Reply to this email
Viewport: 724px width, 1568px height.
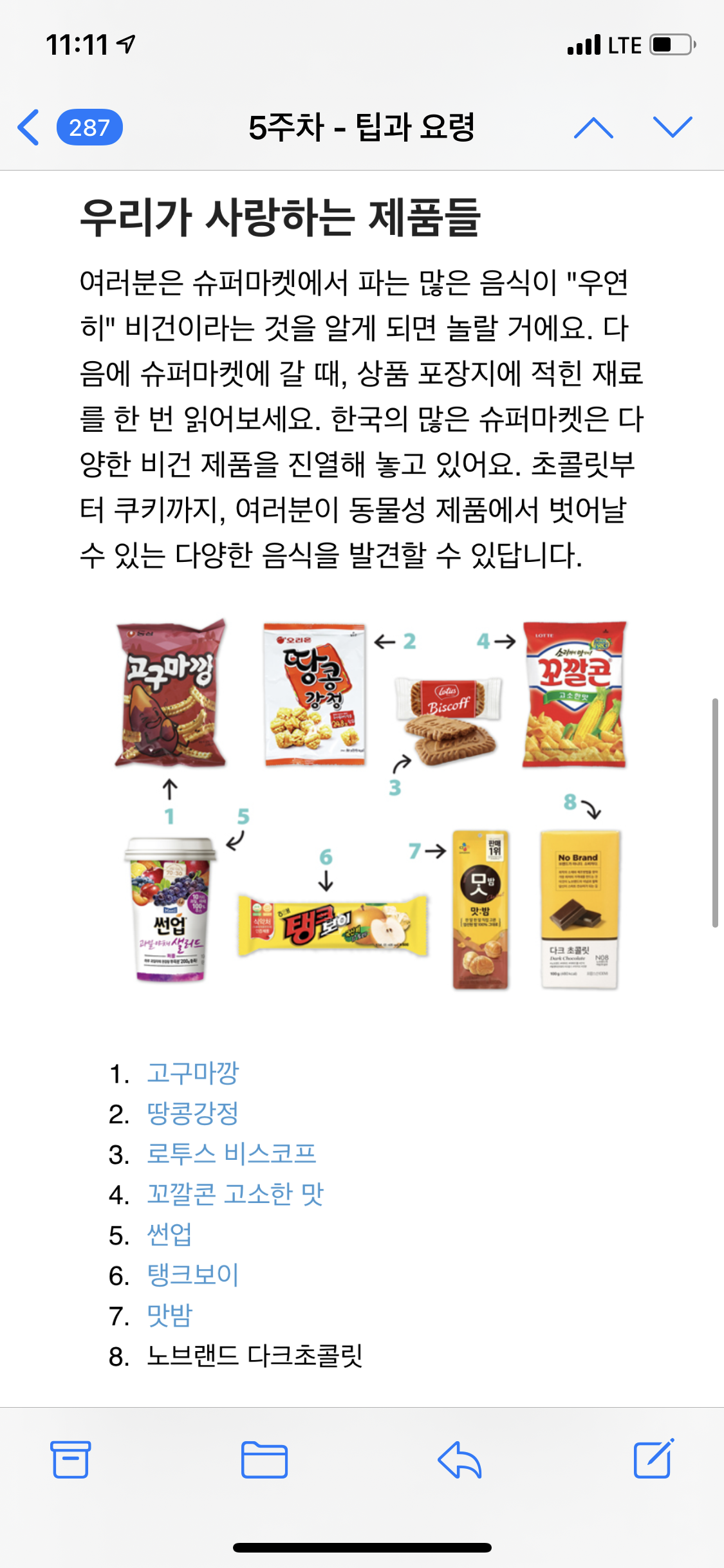[x=459, y=1460]
